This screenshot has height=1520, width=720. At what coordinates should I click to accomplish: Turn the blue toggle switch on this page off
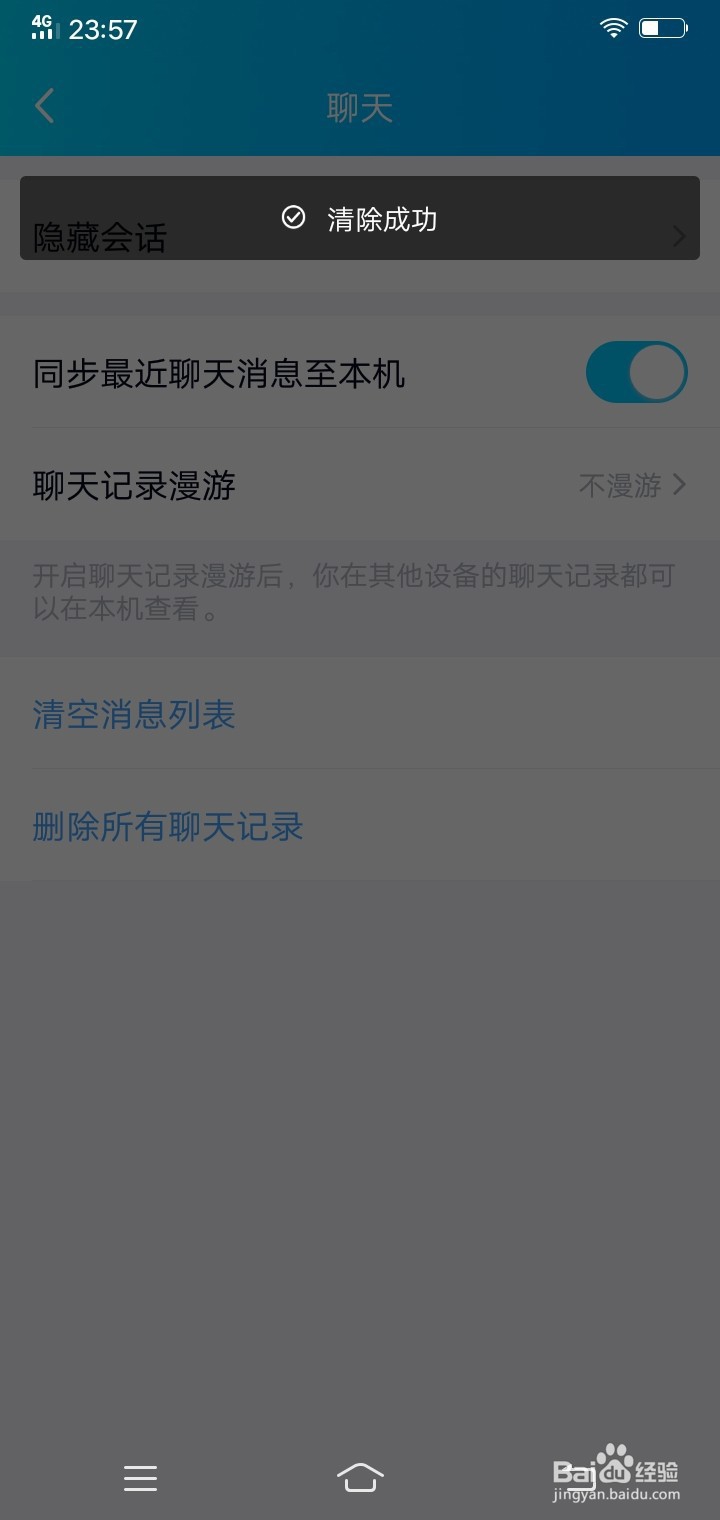636,371
